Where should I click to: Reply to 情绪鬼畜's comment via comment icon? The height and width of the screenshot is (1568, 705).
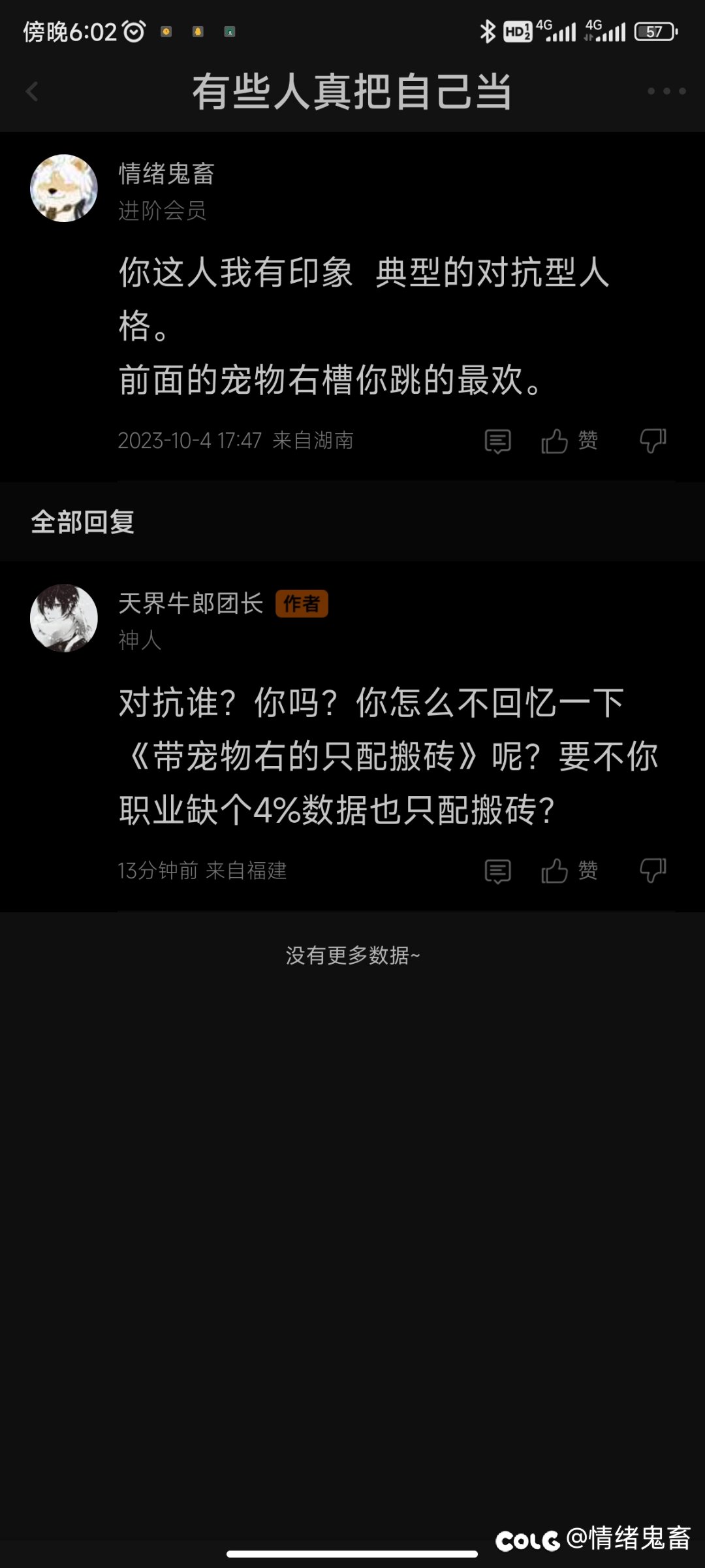tap(497, 441)
